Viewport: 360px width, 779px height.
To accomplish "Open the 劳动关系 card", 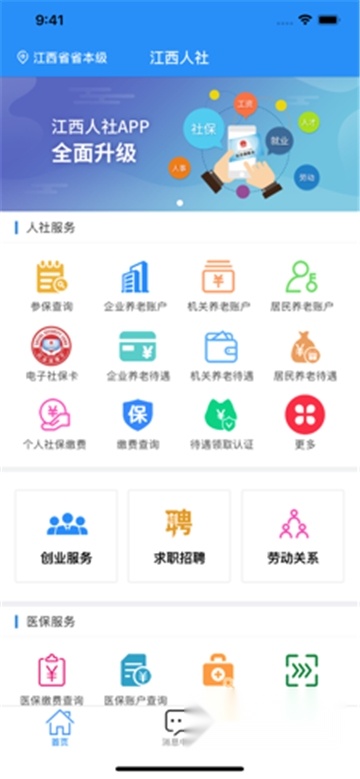I will (x=293, y=536).
